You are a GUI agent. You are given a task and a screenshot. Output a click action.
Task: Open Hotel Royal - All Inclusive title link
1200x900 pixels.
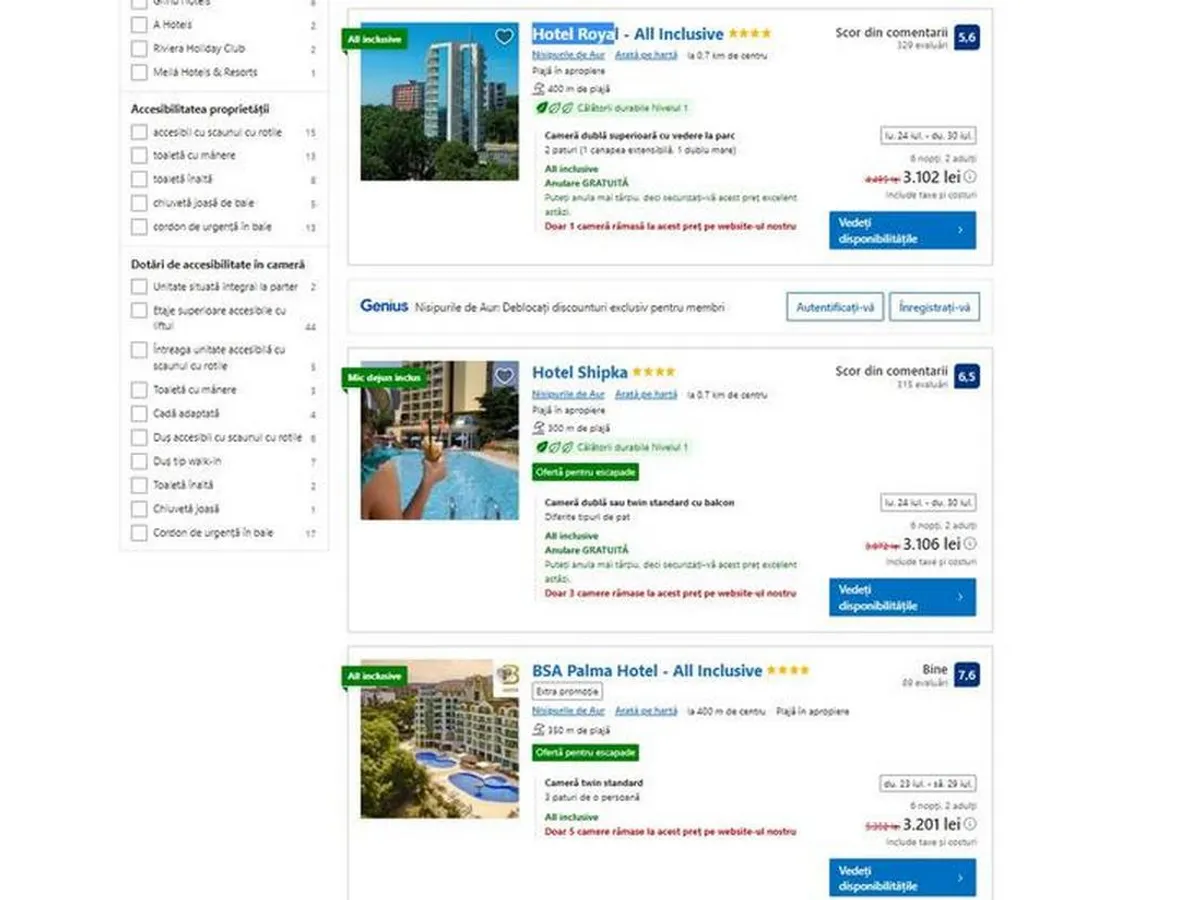point(627,34)
